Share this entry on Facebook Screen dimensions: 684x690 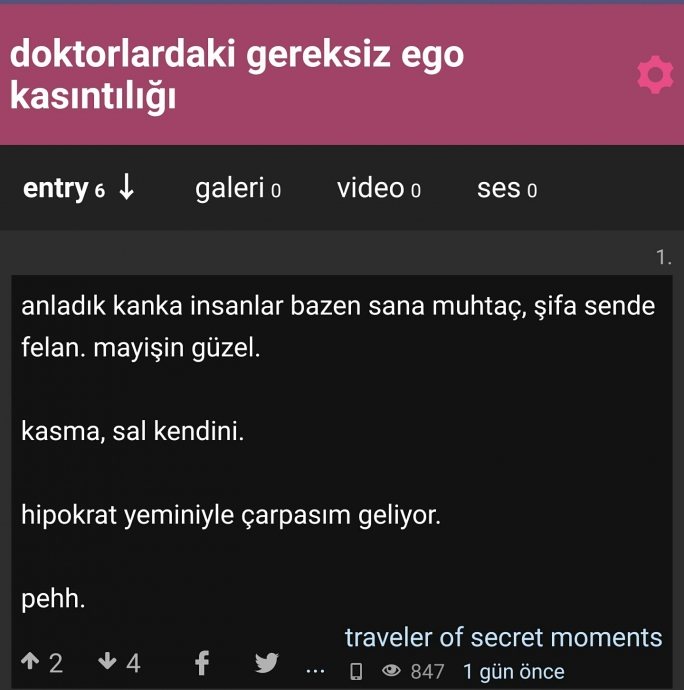201,662
